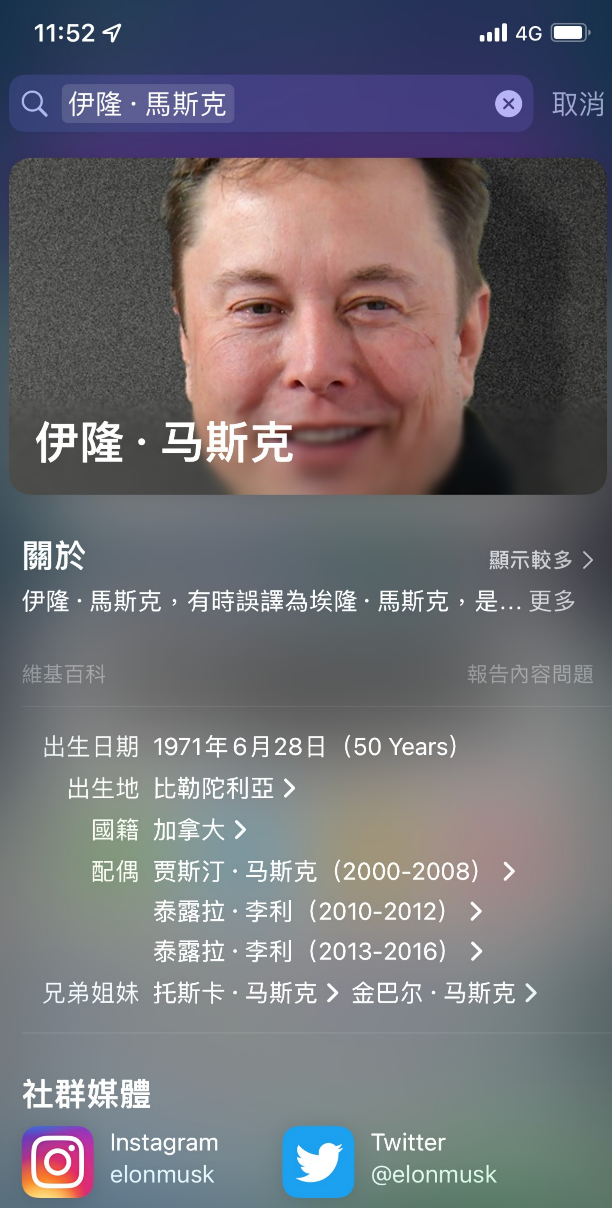Screen dimensions: 612x1208
Task: Report a content issue via 報告內容問題
Action: (x=530, y=675)
